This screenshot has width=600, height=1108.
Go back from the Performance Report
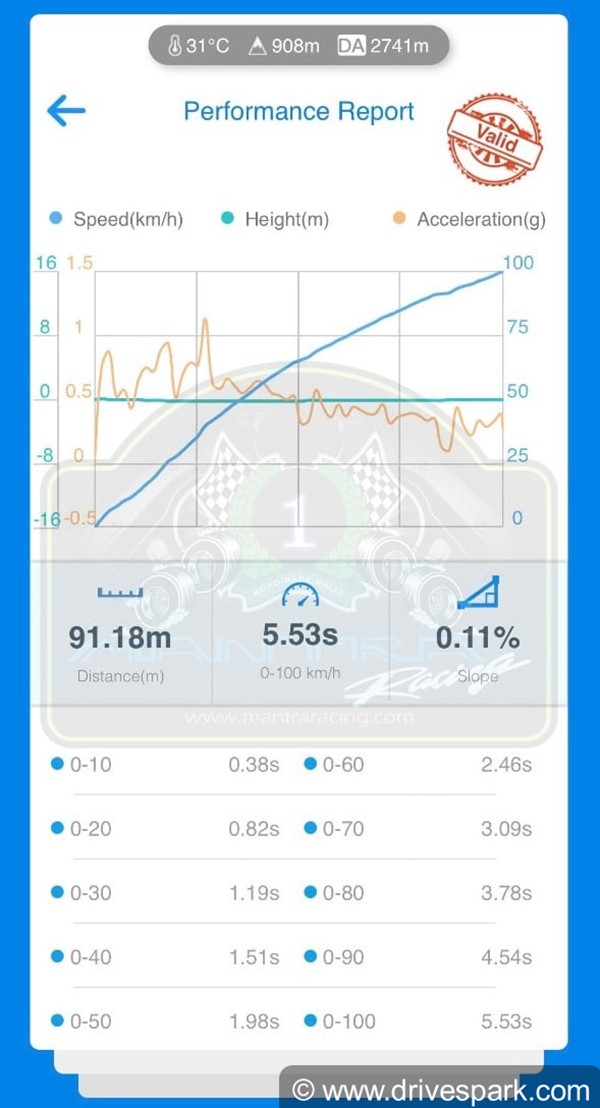pos(66,110)
